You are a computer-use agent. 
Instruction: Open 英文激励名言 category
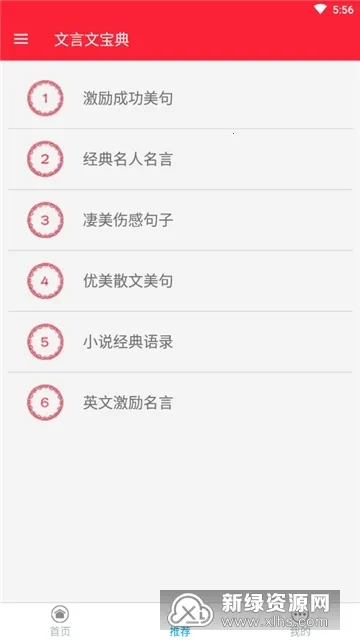180,402
